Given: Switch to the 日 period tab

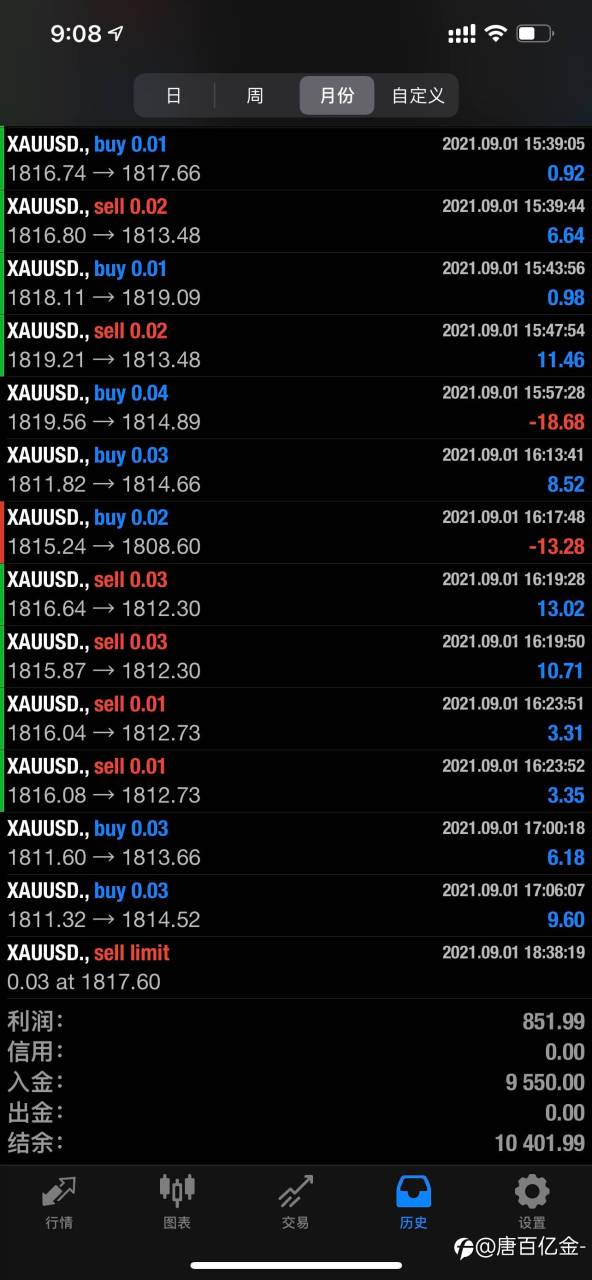Looking at the screenshot, I should click(x=174, y=96).
